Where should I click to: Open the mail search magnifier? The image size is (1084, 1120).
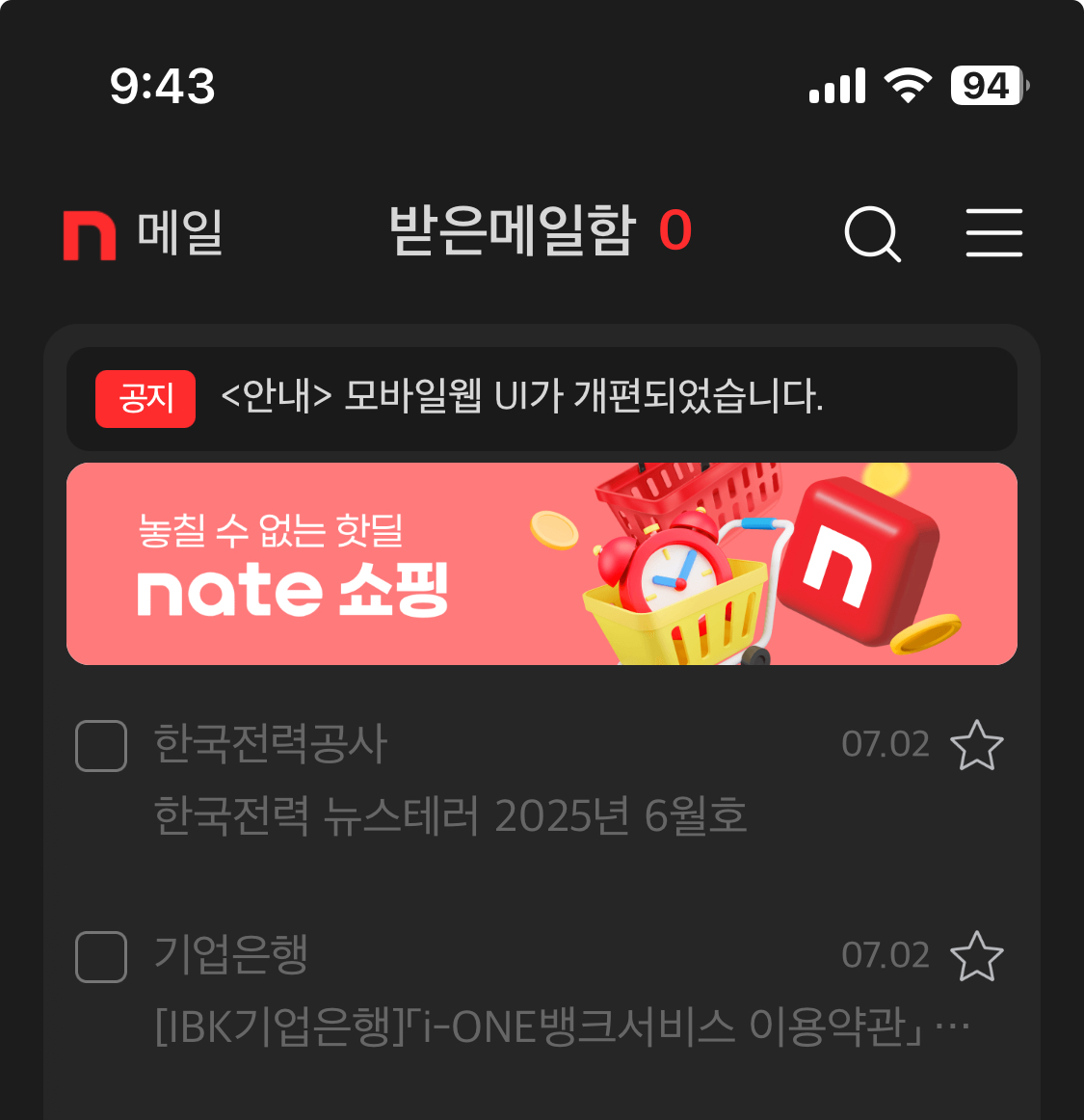[872, 234]
